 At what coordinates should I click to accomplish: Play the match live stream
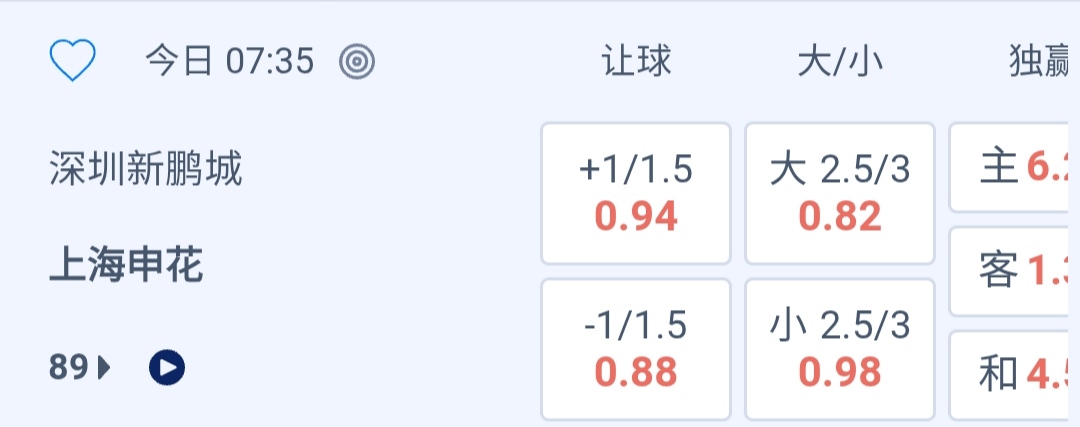167,368
